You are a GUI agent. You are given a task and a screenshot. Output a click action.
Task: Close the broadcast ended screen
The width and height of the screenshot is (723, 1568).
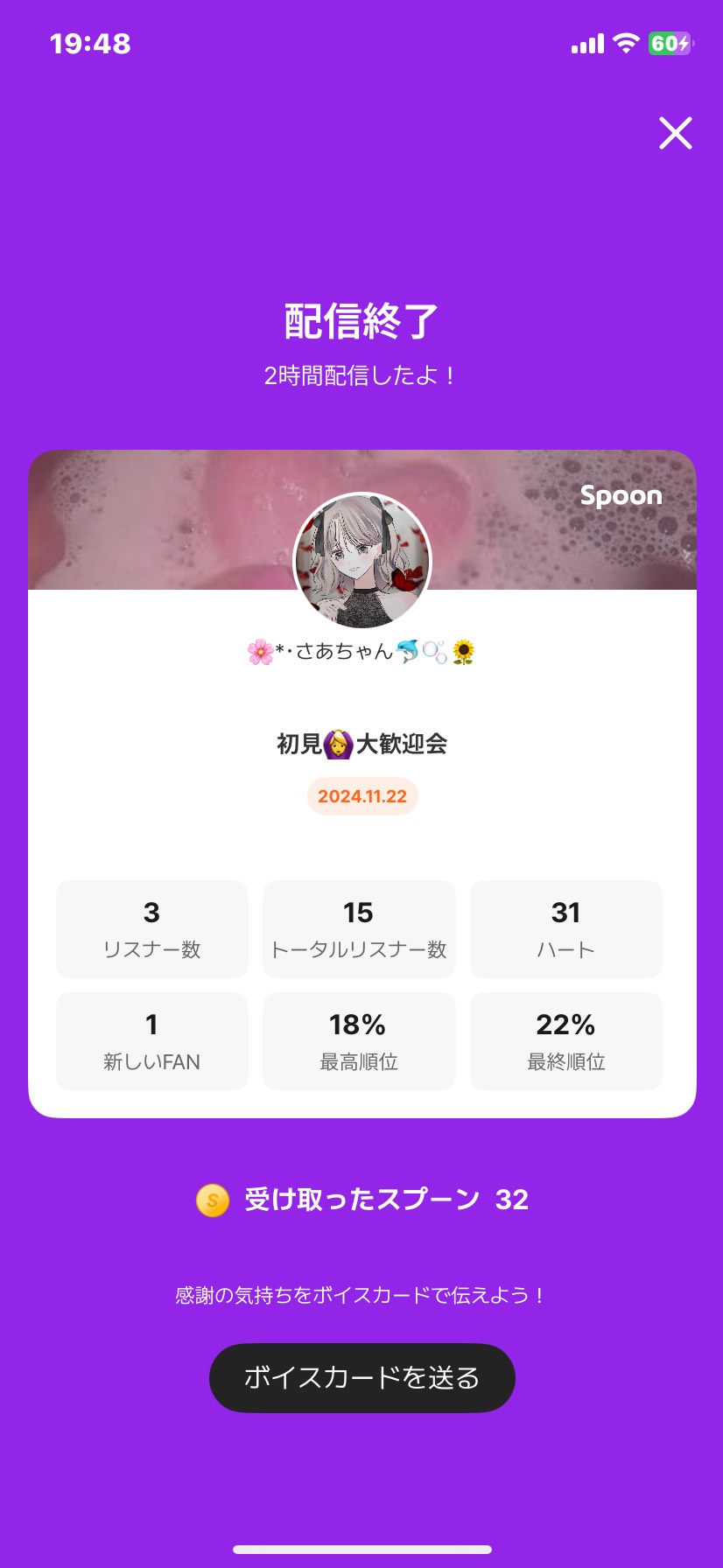click(x=675, y=133)
